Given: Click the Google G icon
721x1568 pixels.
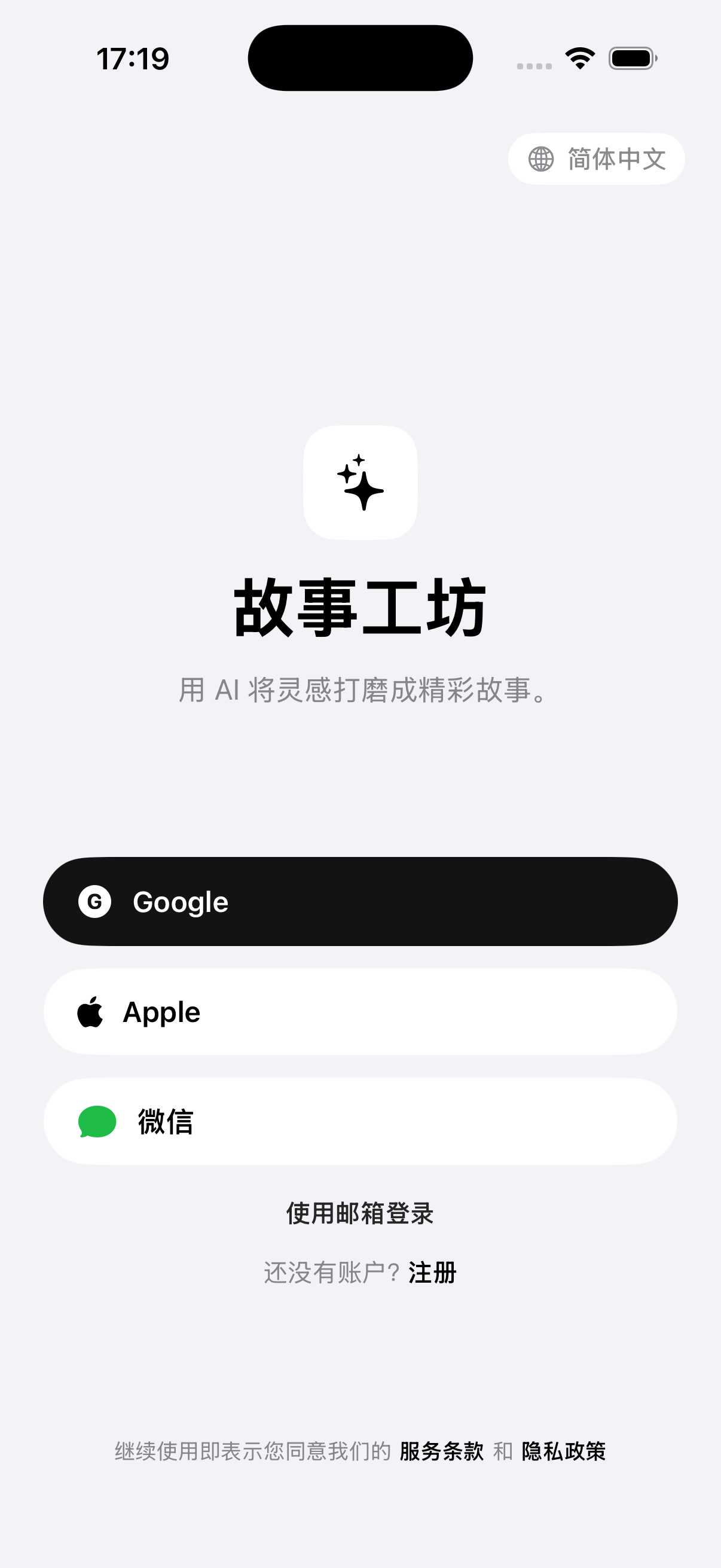Looking at the screenshot, I should tap(95, 902).
